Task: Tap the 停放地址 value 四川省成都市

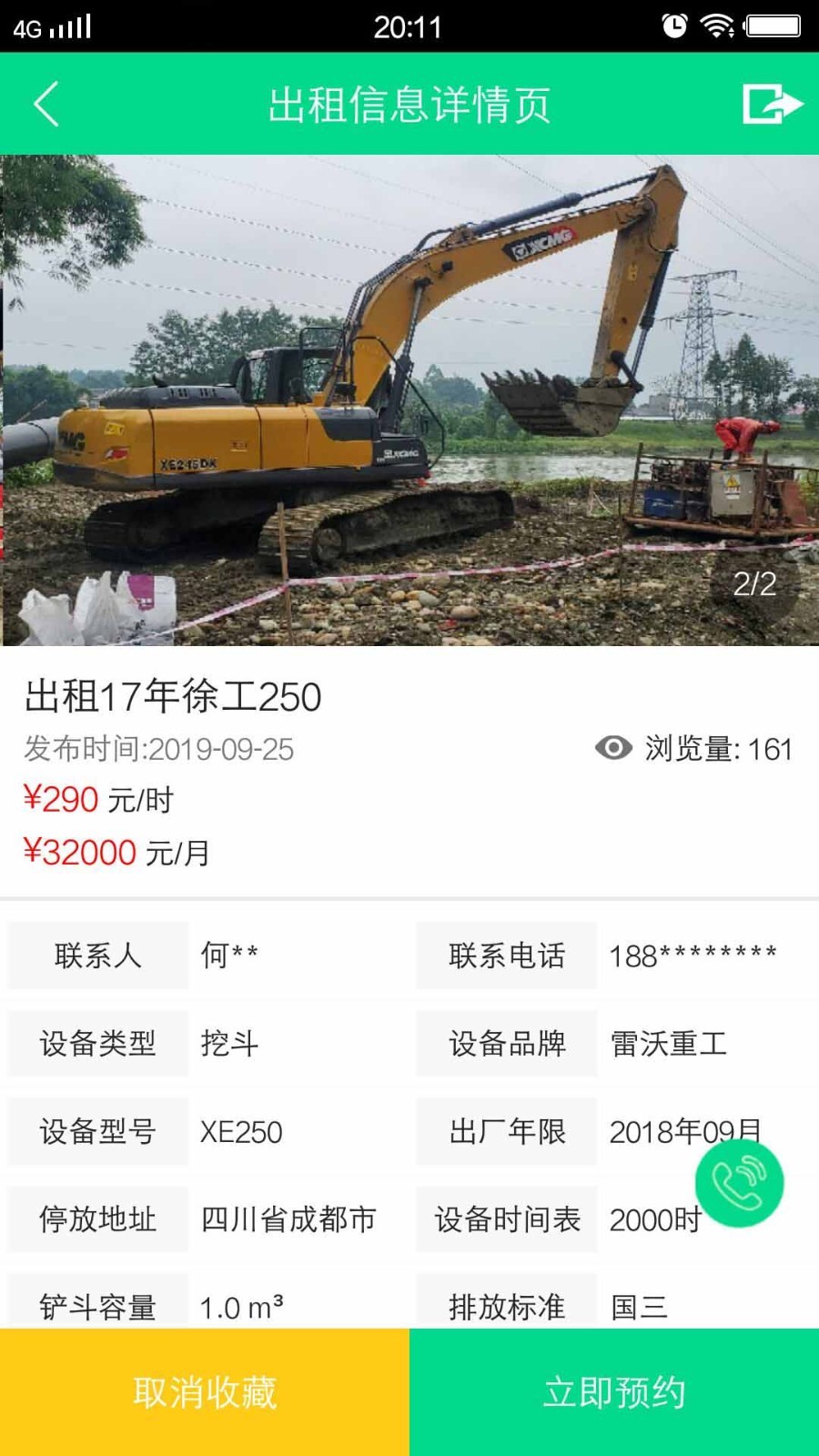Action: 288,1220
